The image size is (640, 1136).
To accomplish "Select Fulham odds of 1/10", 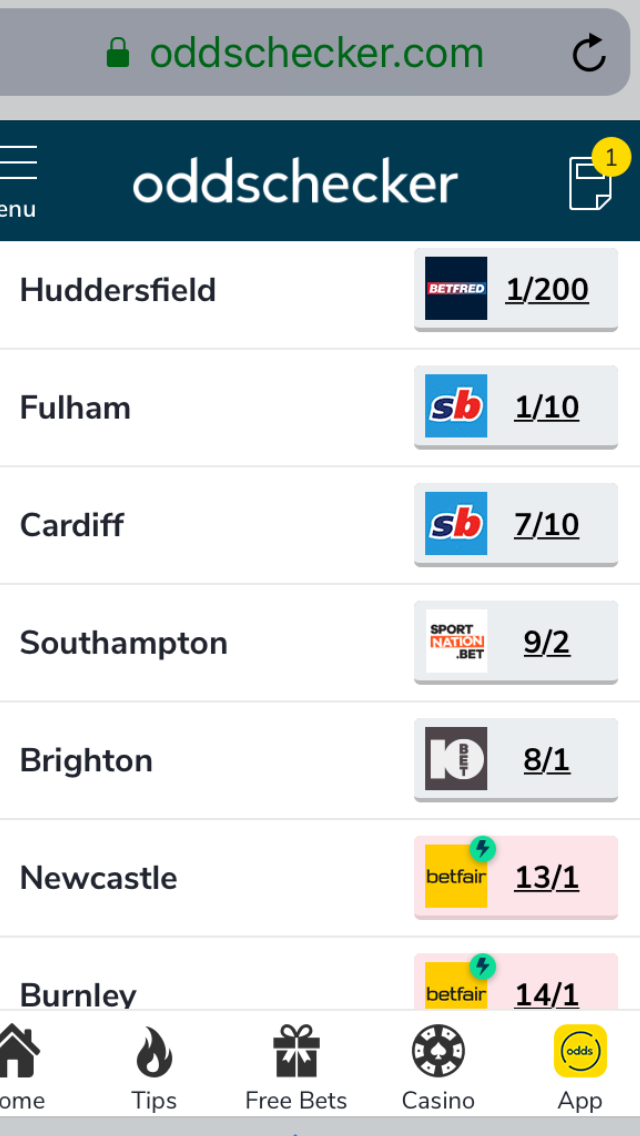I will click(515, 407).
